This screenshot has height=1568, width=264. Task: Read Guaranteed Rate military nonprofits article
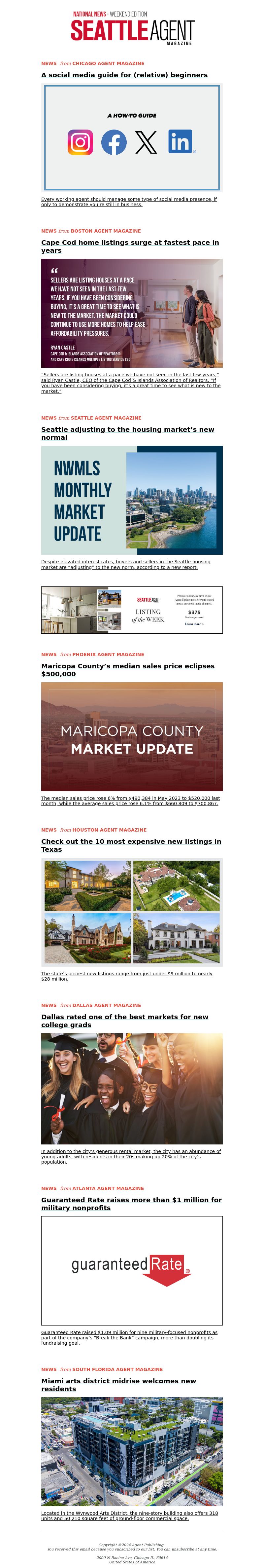click(x=131, y=1203)
